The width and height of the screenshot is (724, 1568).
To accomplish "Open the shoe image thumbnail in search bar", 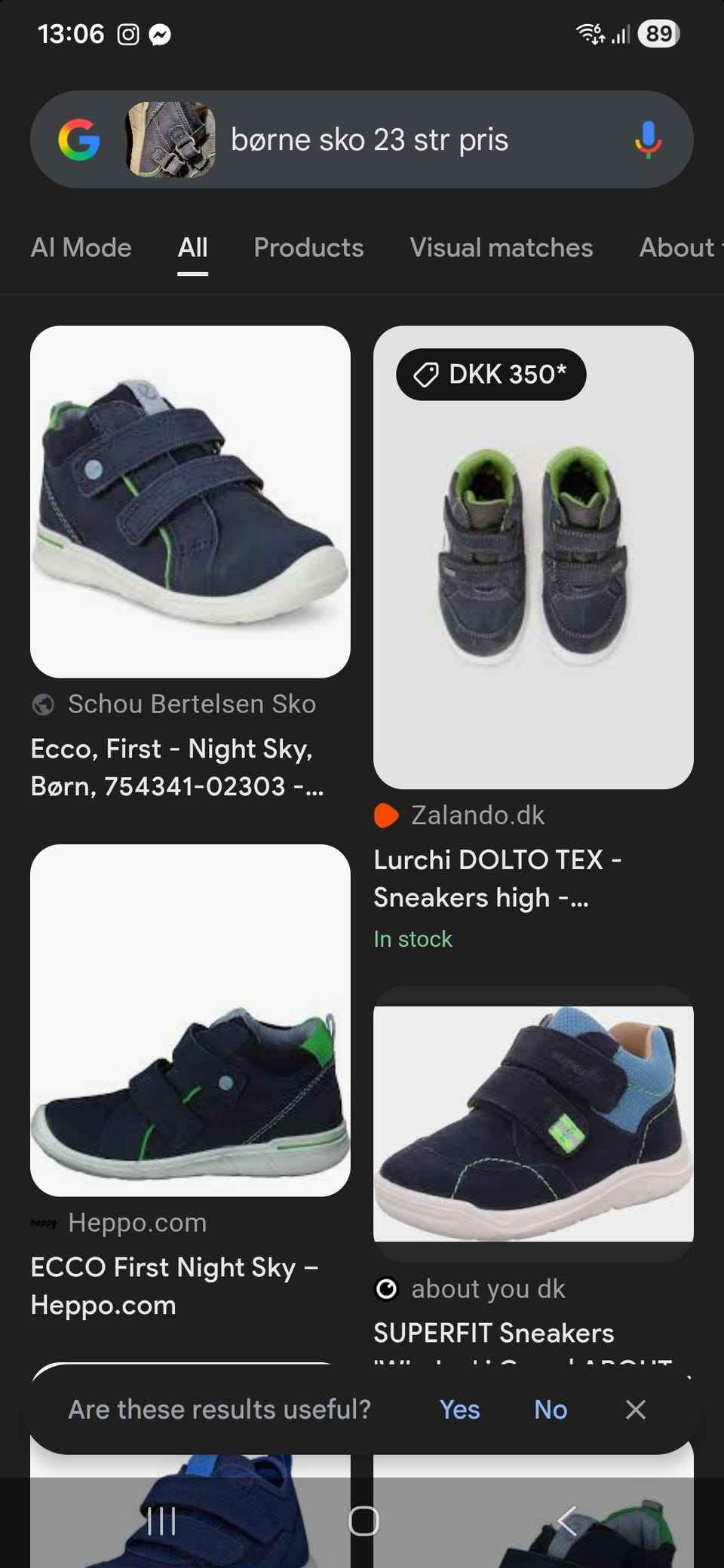I will (x=170, y=139).
